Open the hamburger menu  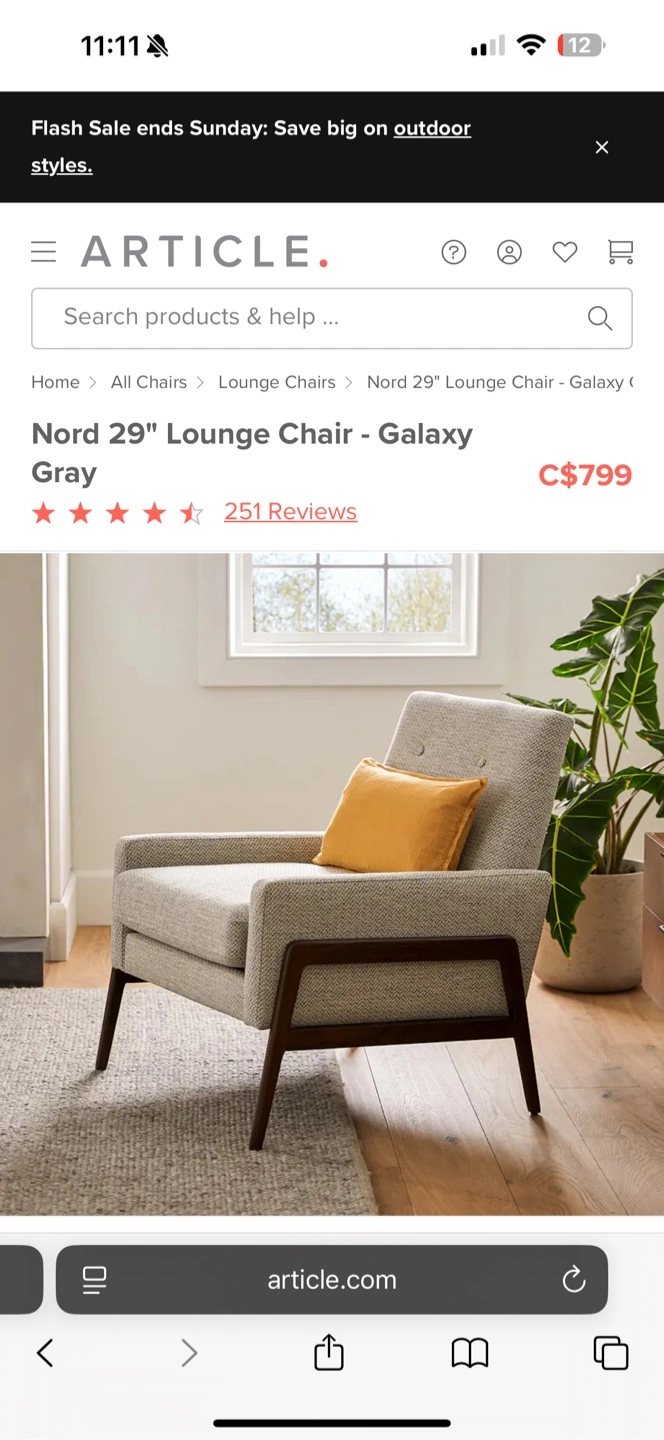point(44,252)
